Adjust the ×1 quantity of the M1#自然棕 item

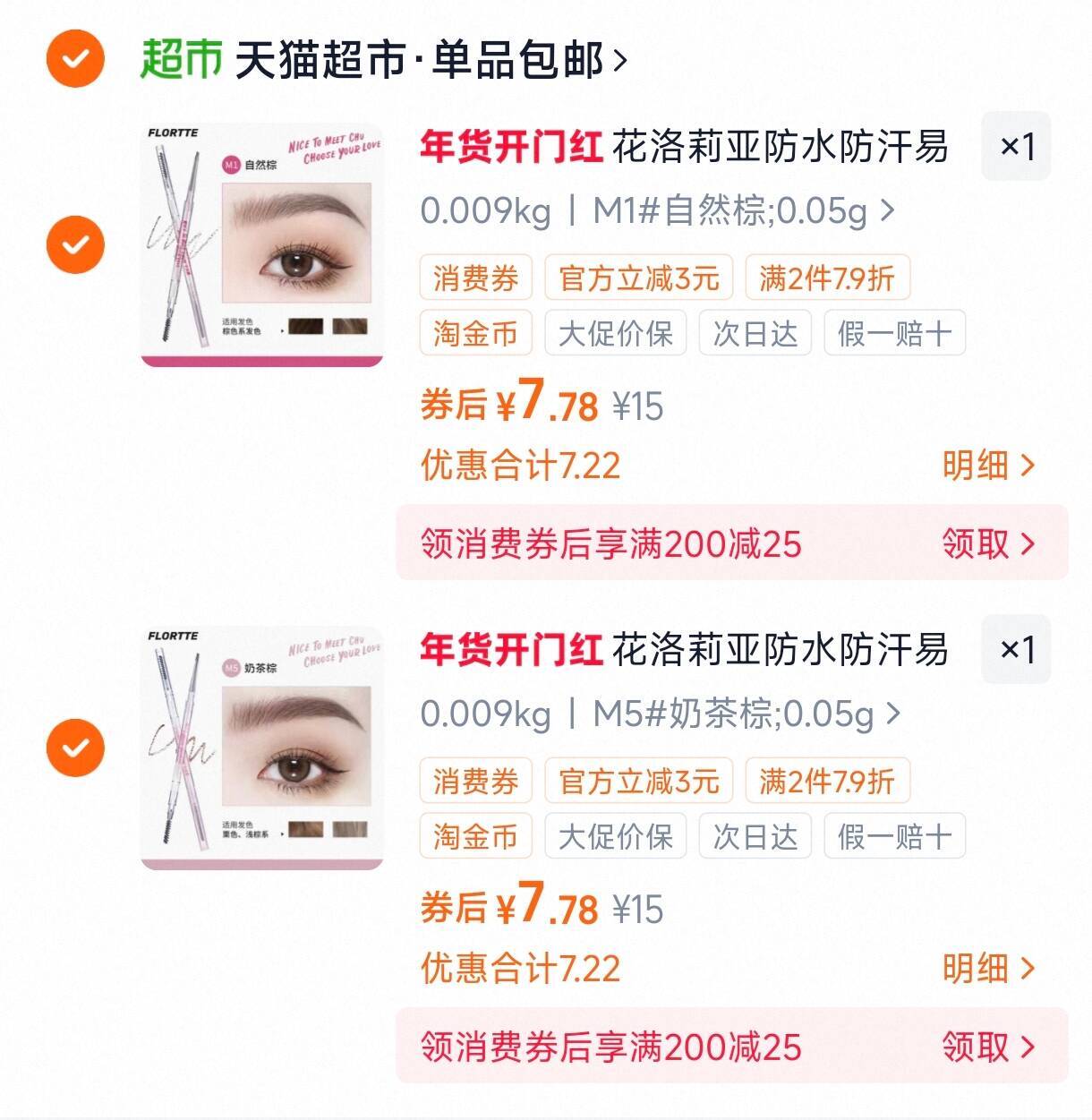pyautogui.click(x=1016, y=146)
